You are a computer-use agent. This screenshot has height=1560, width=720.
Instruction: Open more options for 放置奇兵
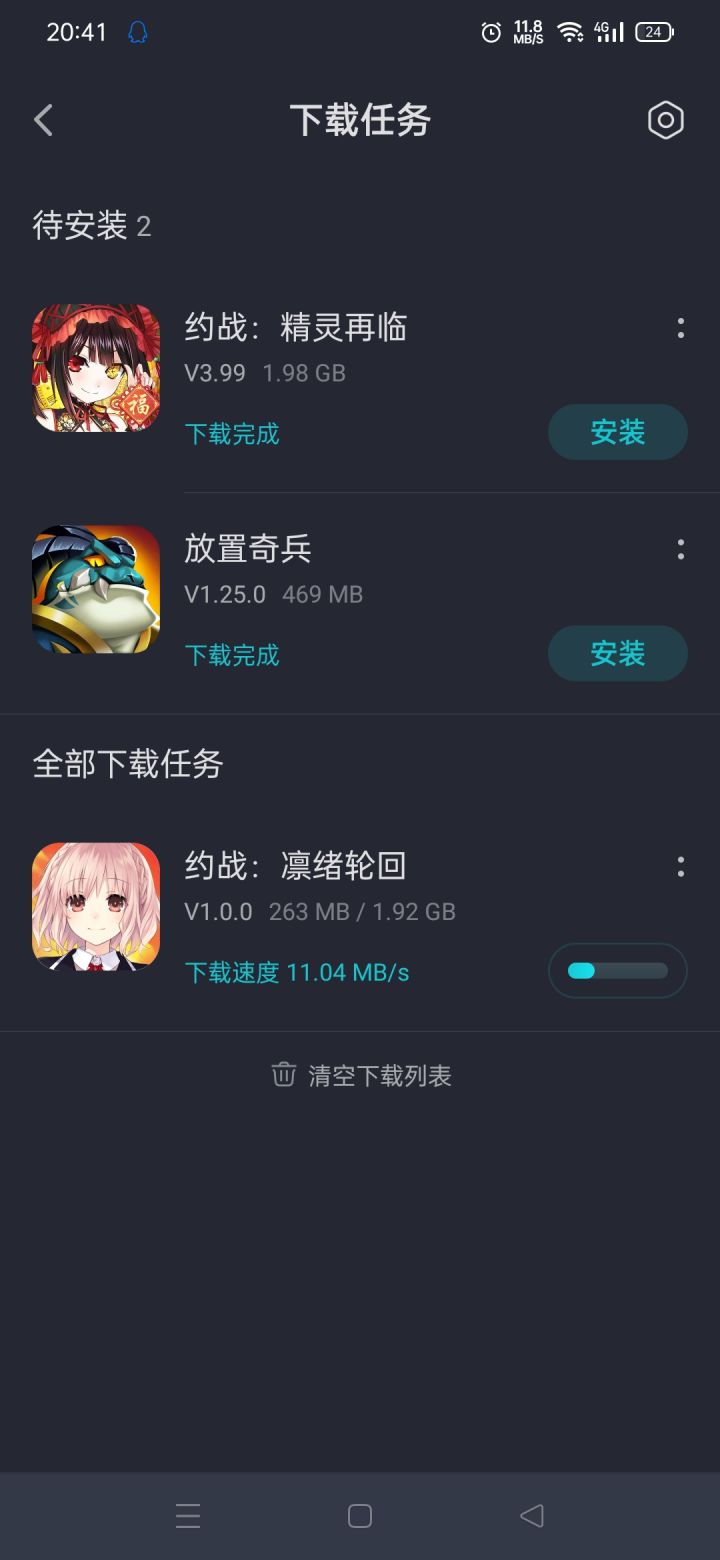coord(680,549)
